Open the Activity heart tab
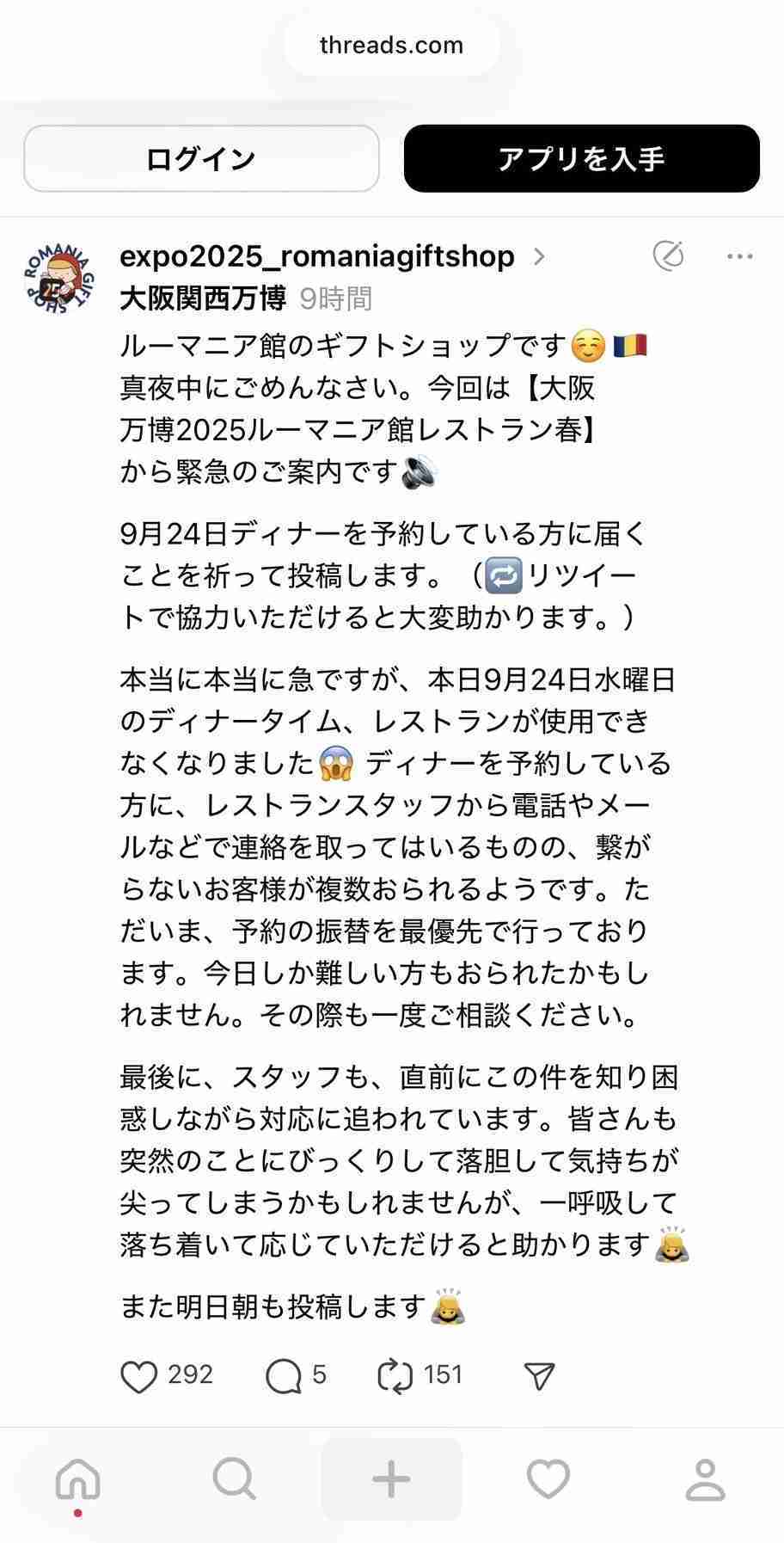The image size is (784, 1543). (548, 1479)
